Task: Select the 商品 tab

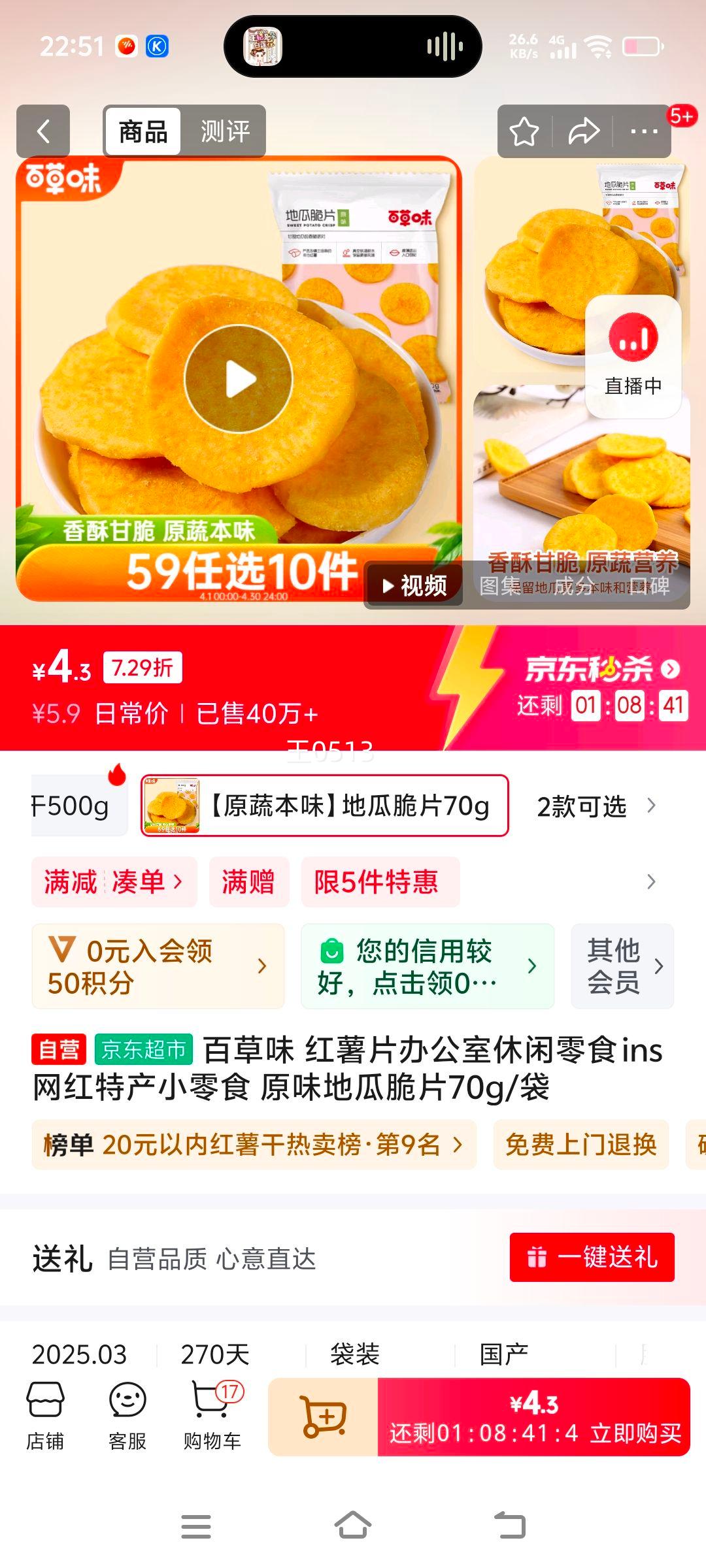Action: [141, 131]
